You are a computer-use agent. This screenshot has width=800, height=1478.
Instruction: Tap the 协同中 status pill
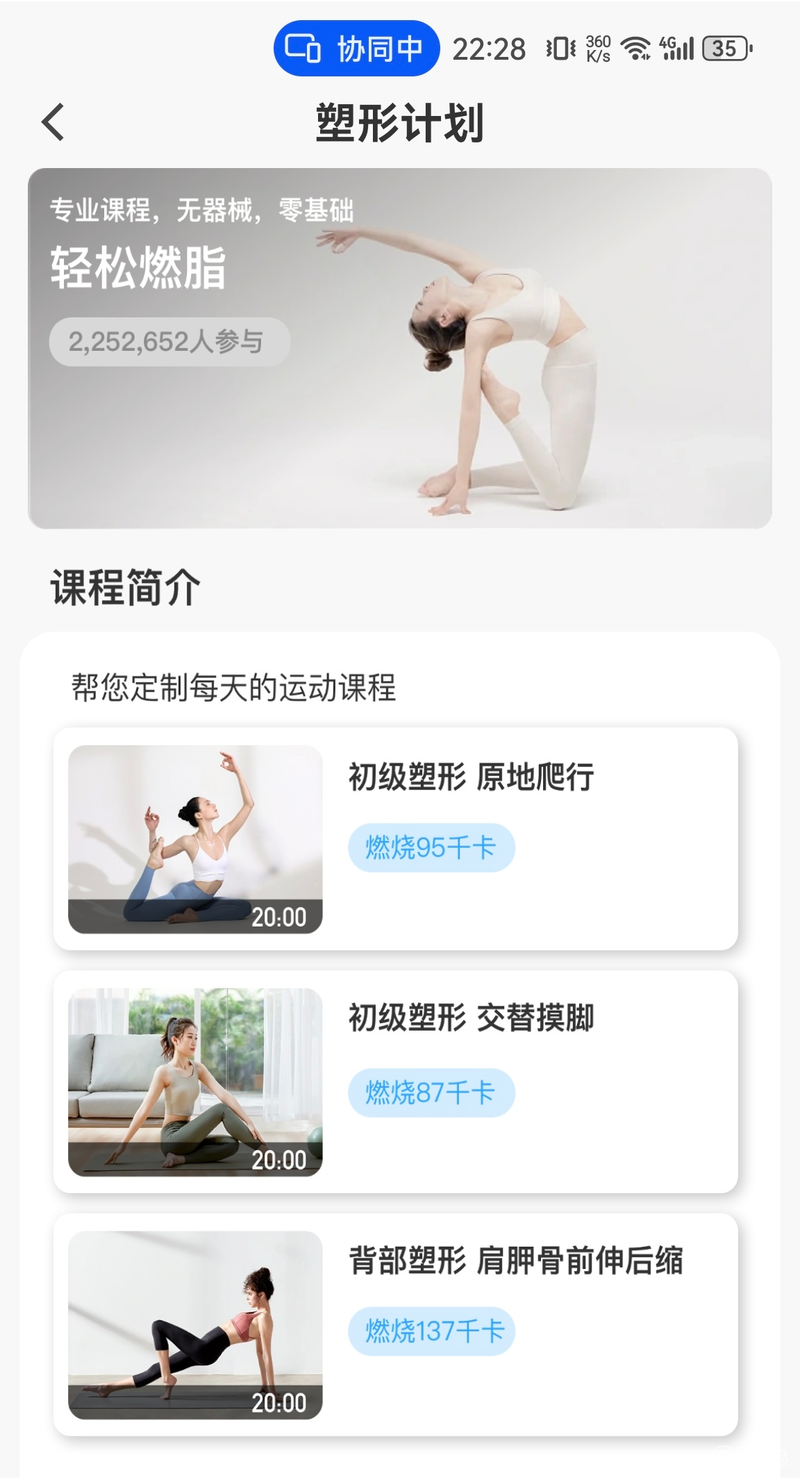pos(357,48)
